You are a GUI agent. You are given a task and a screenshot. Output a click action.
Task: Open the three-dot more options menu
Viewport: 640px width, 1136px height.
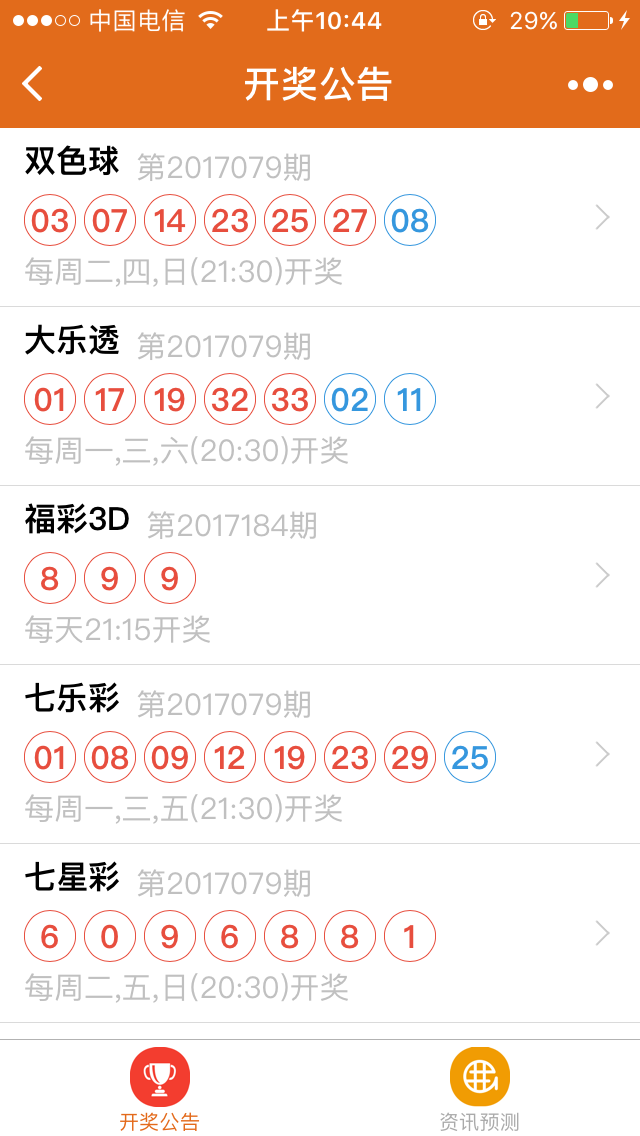(590, 85)
